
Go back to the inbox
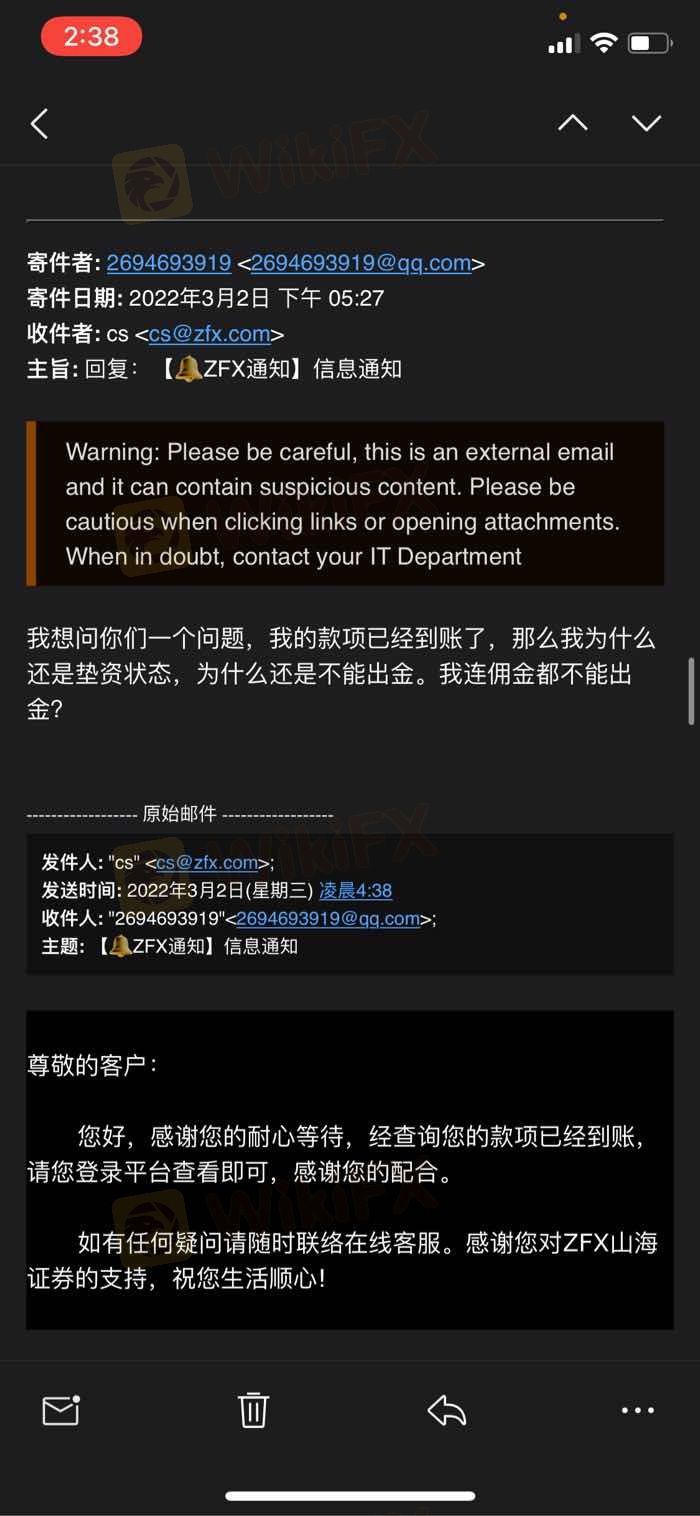tap(40, 124)
